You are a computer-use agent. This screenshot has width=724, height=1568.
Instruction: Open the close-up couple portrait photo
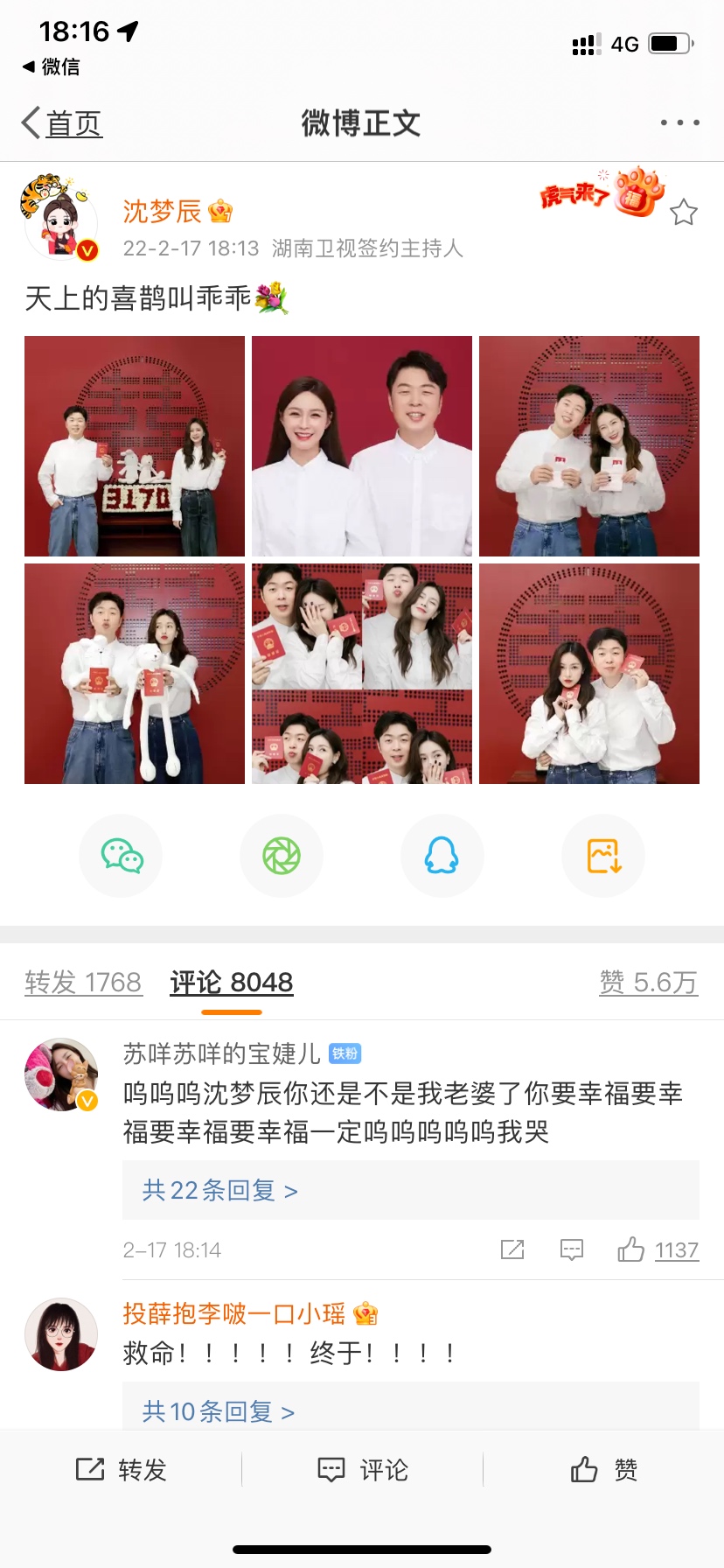coord(362,446)
